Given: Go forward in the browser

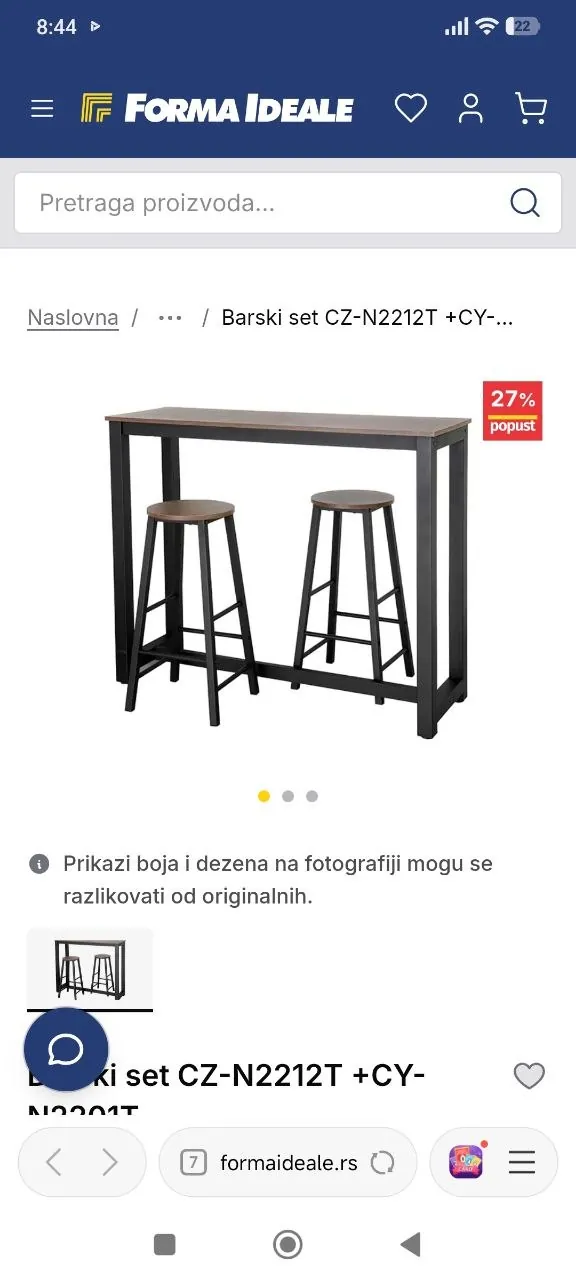Looking at the screenshot, I should click(110, 1162).
